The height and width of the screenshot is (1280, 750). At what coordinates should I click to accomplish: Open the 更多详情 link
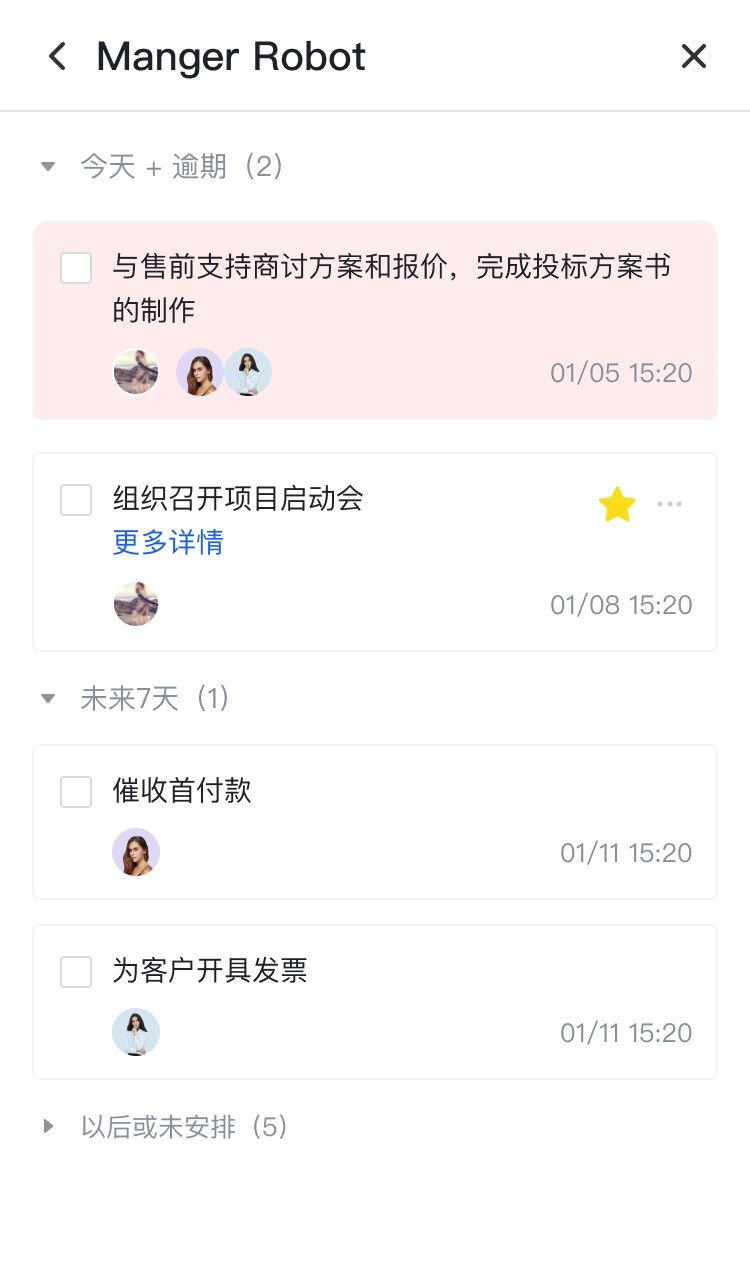click(168, 543)
